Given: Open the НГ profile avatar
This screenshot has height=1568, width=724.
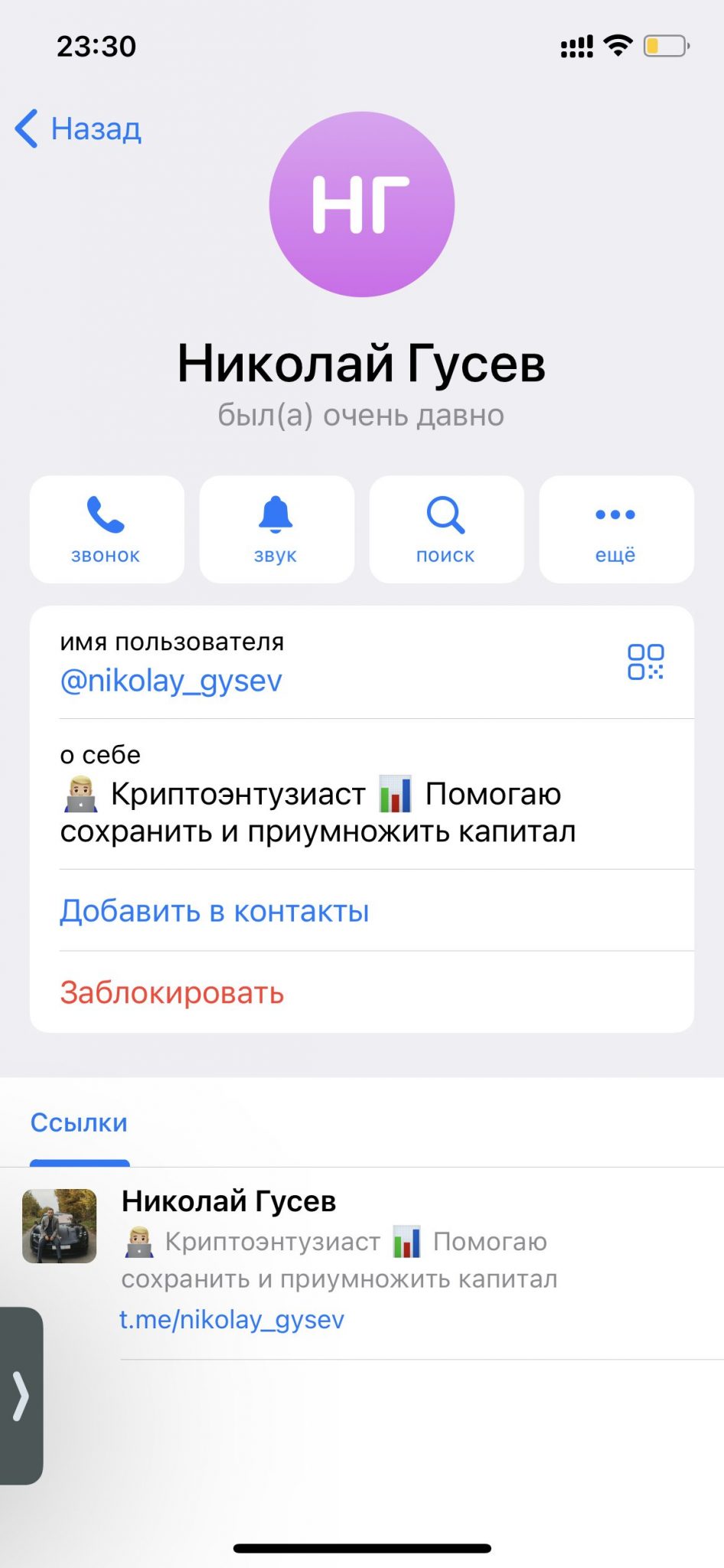Looking at the screenshot, I should (362, 204).
